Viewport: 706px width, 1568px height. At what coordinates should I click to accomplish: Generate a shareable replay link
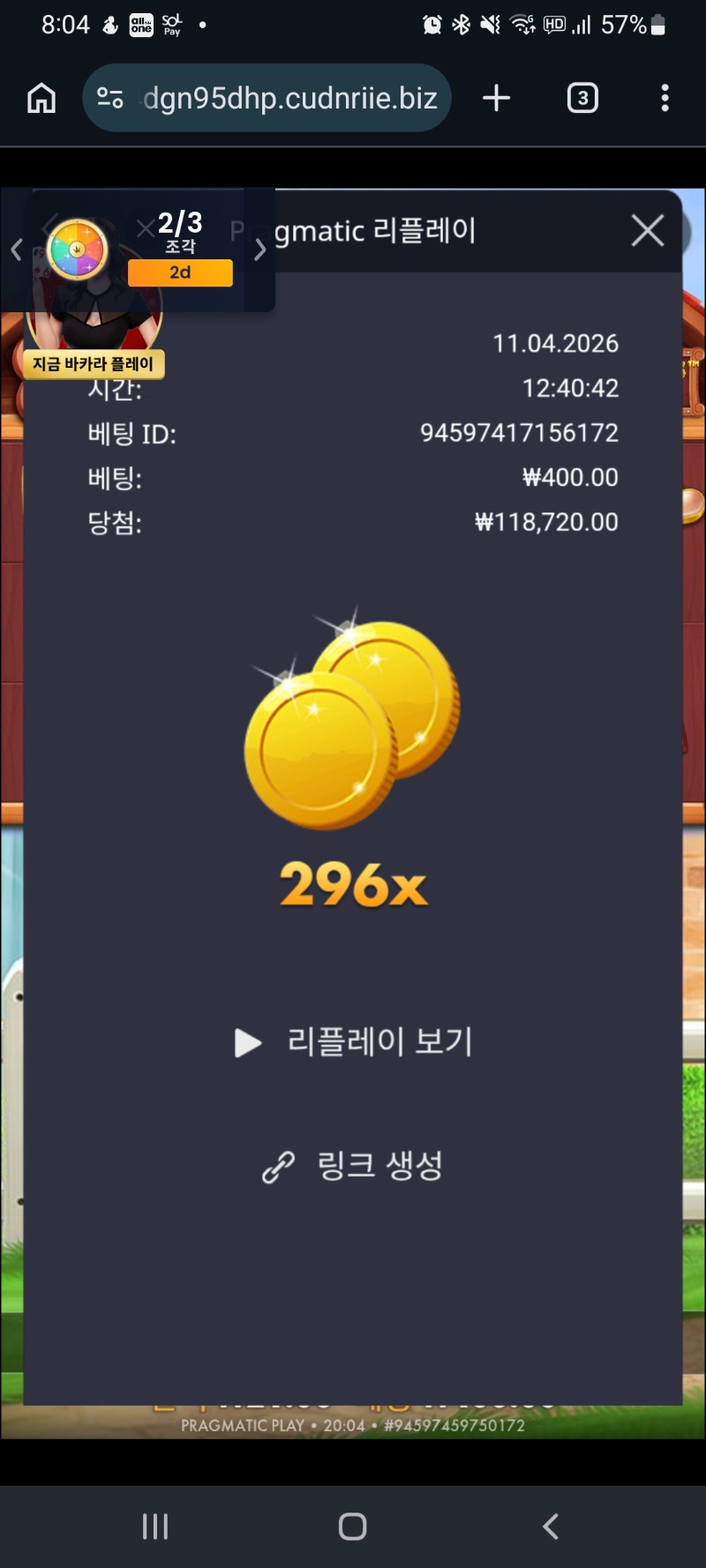coord(353,1166)
